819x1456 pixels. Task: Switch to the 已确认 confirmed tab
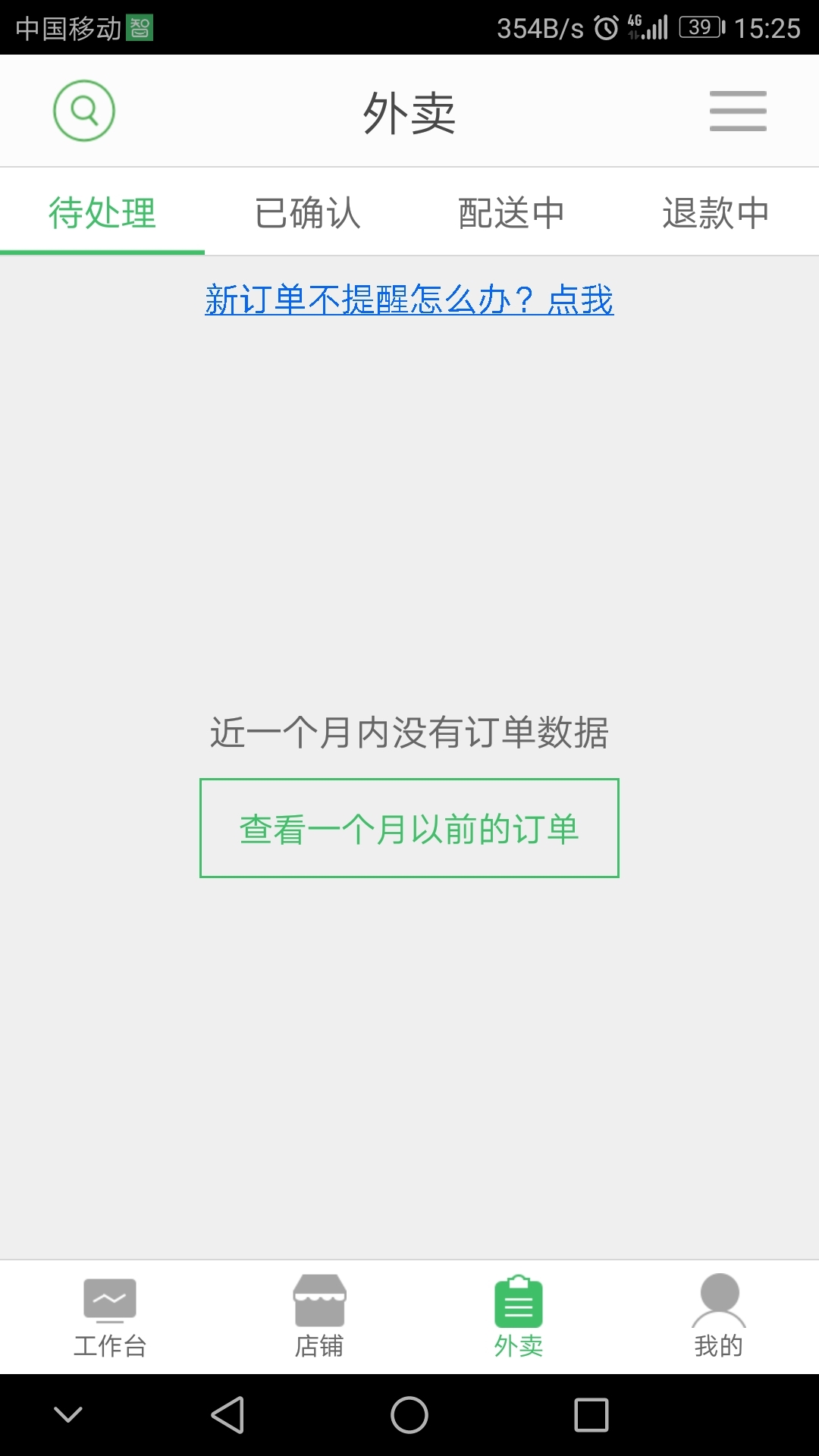[307, 213]
